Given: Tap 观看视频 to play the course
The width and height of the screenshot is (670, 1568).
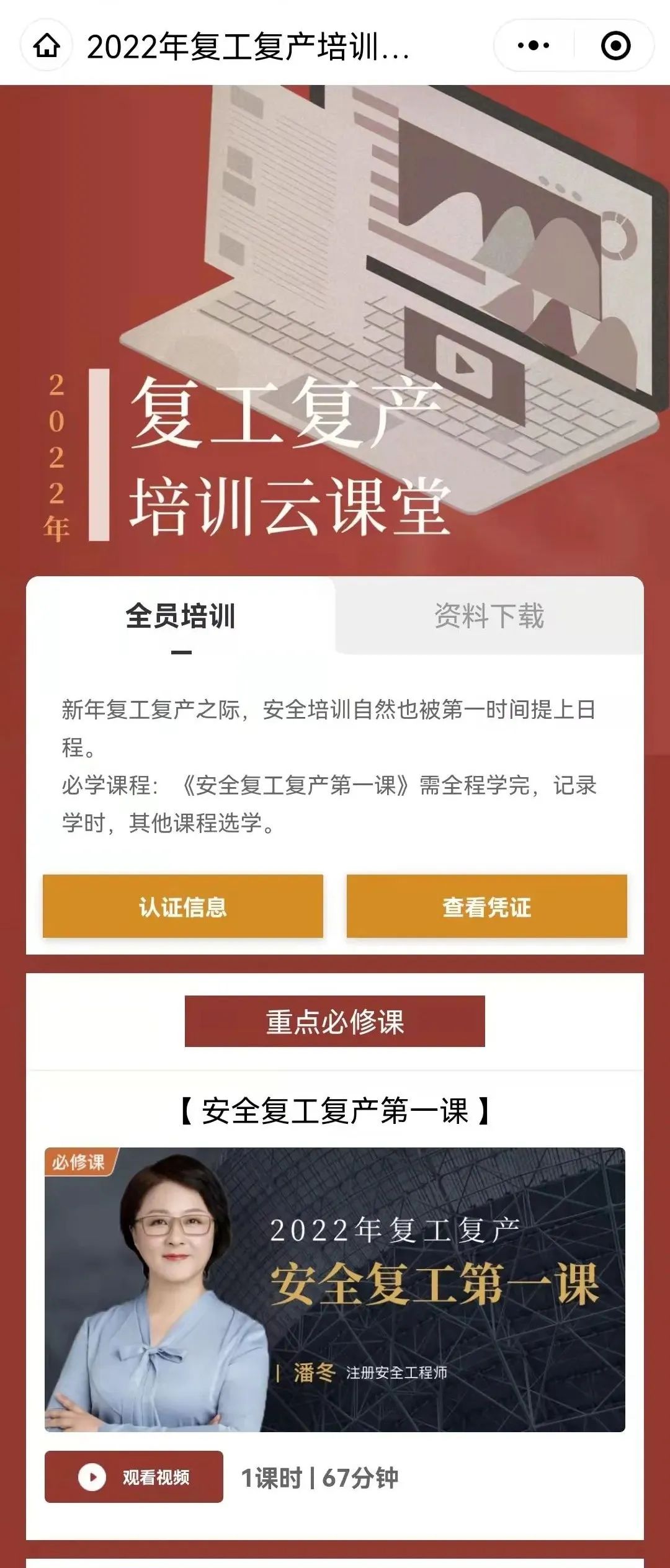Looking at the screenshot, I should 134,1477.
